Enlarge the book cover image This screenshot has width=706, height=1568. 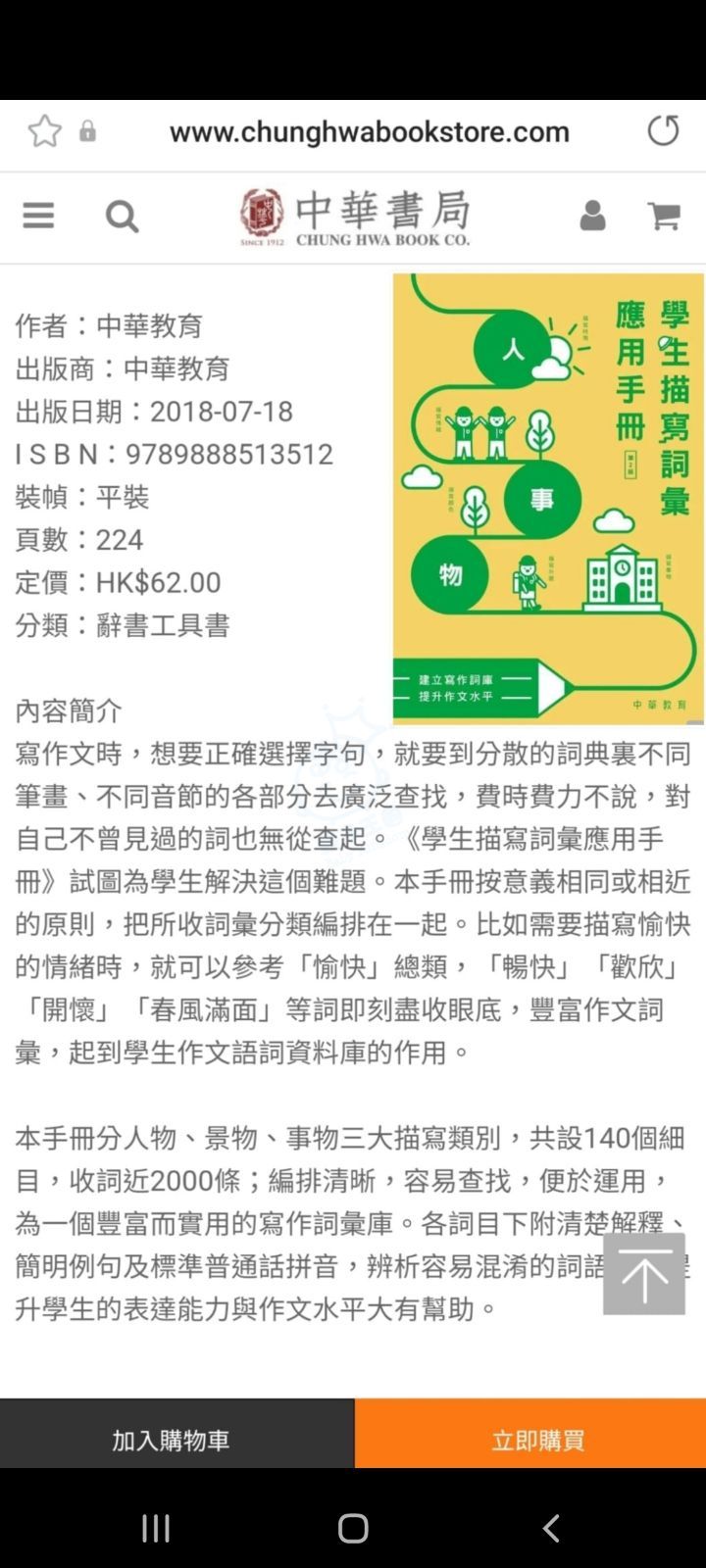548,499
